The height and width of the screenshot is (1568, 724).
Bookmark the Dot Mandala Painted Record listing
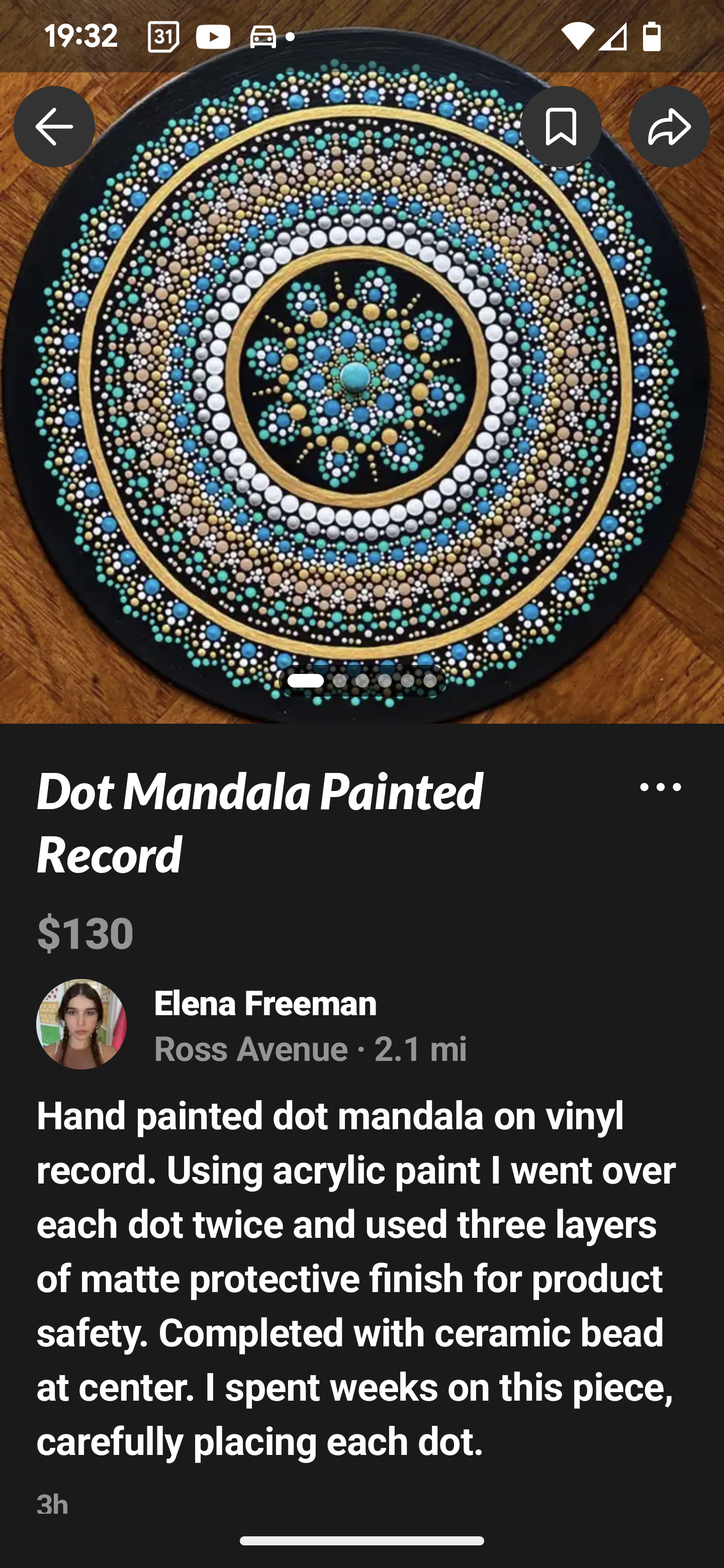pos(560,127)
